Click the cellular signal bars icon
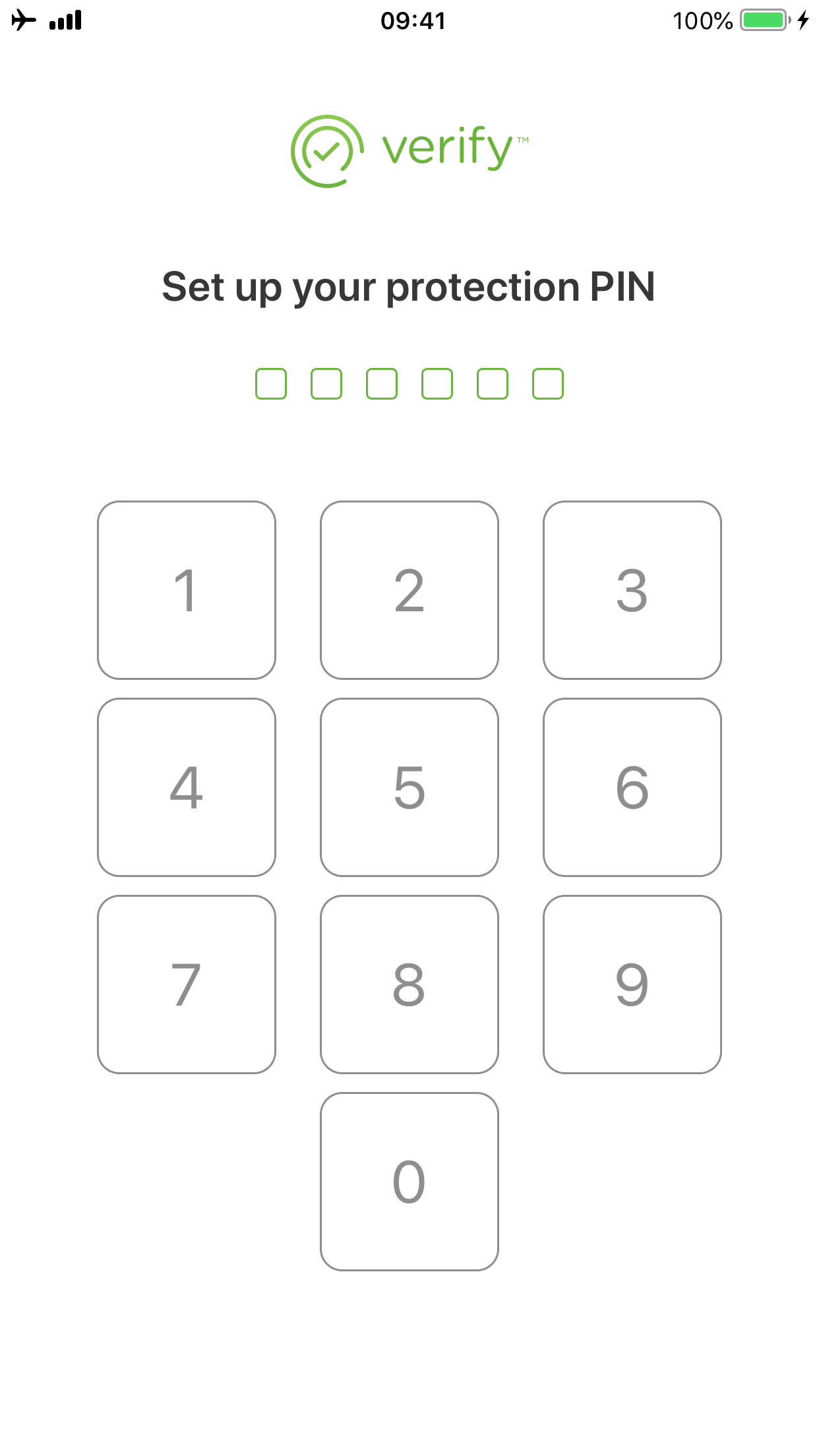Screen dimensions: 819x1456 (65, 20)
